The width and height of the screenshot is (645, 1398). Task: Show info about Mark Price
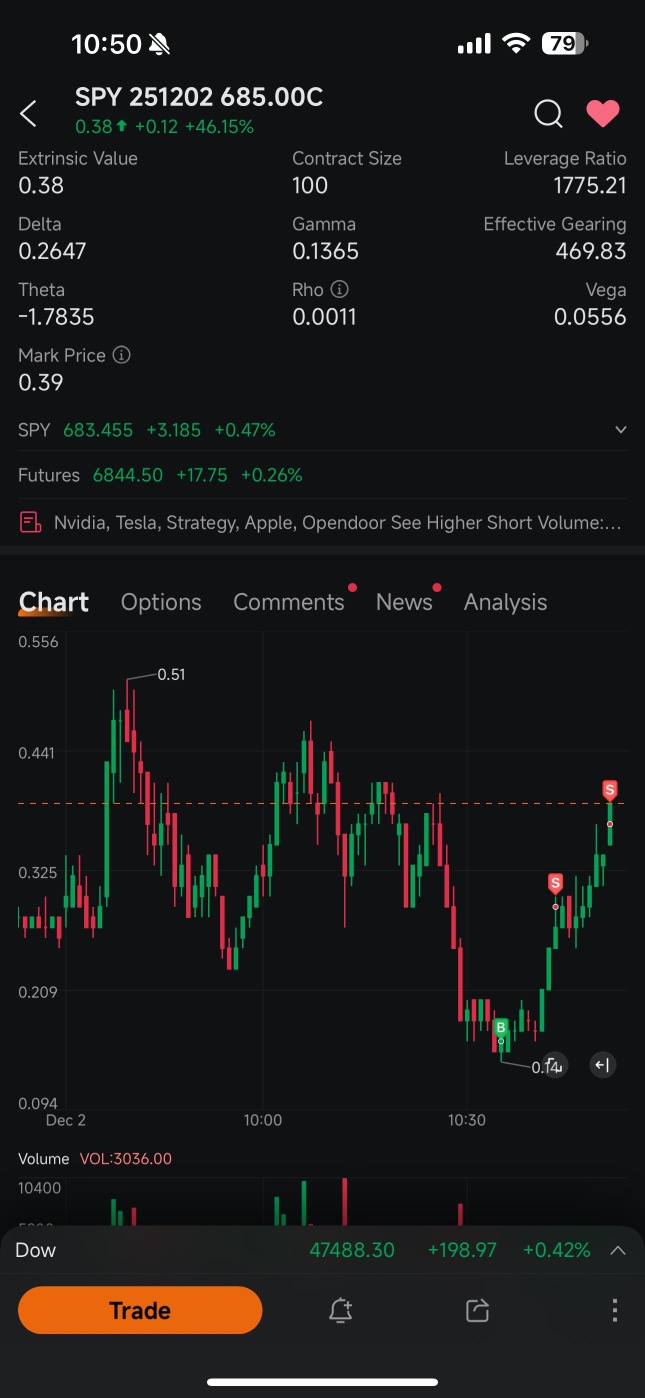point(122,355)
